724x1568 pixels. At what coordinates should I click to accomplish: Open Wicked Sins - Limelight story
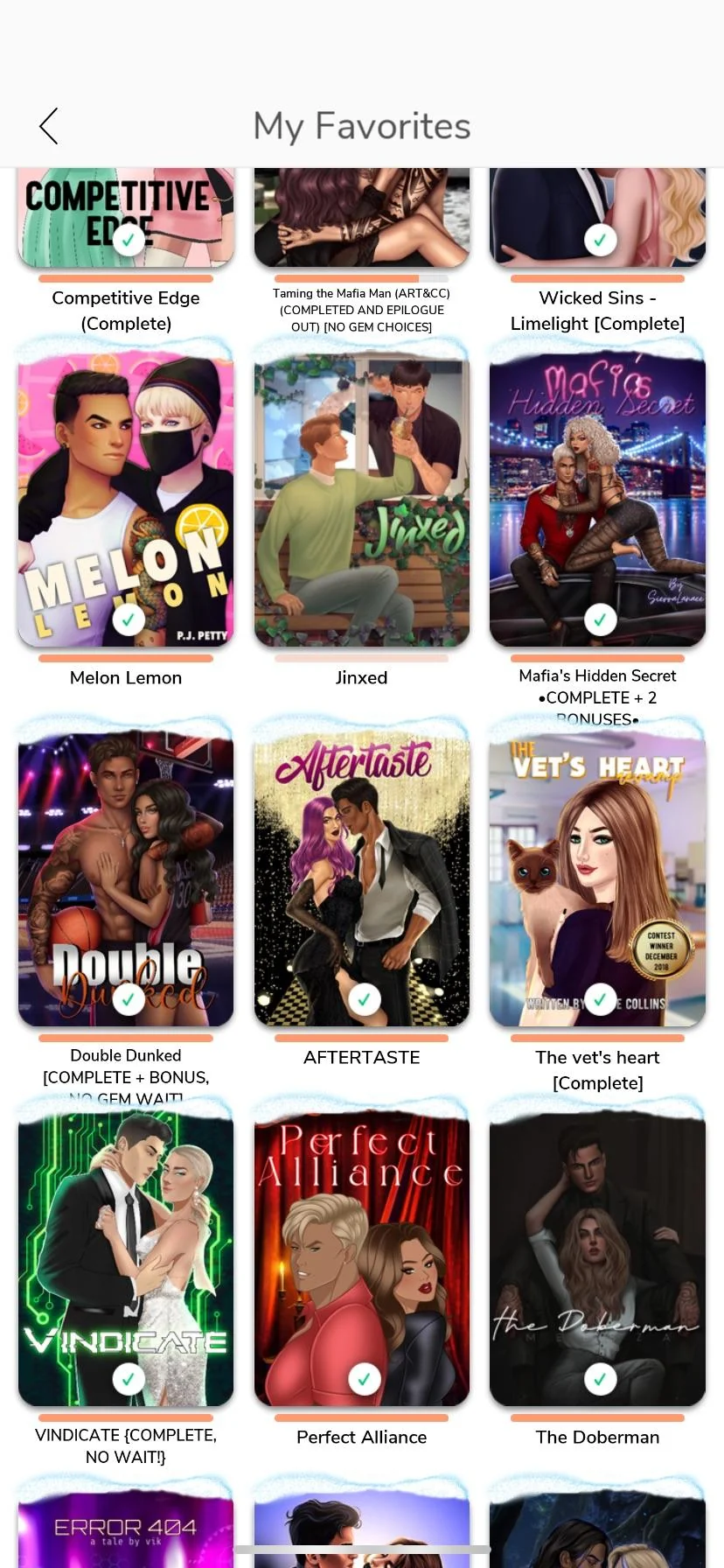tap(597, 219)
